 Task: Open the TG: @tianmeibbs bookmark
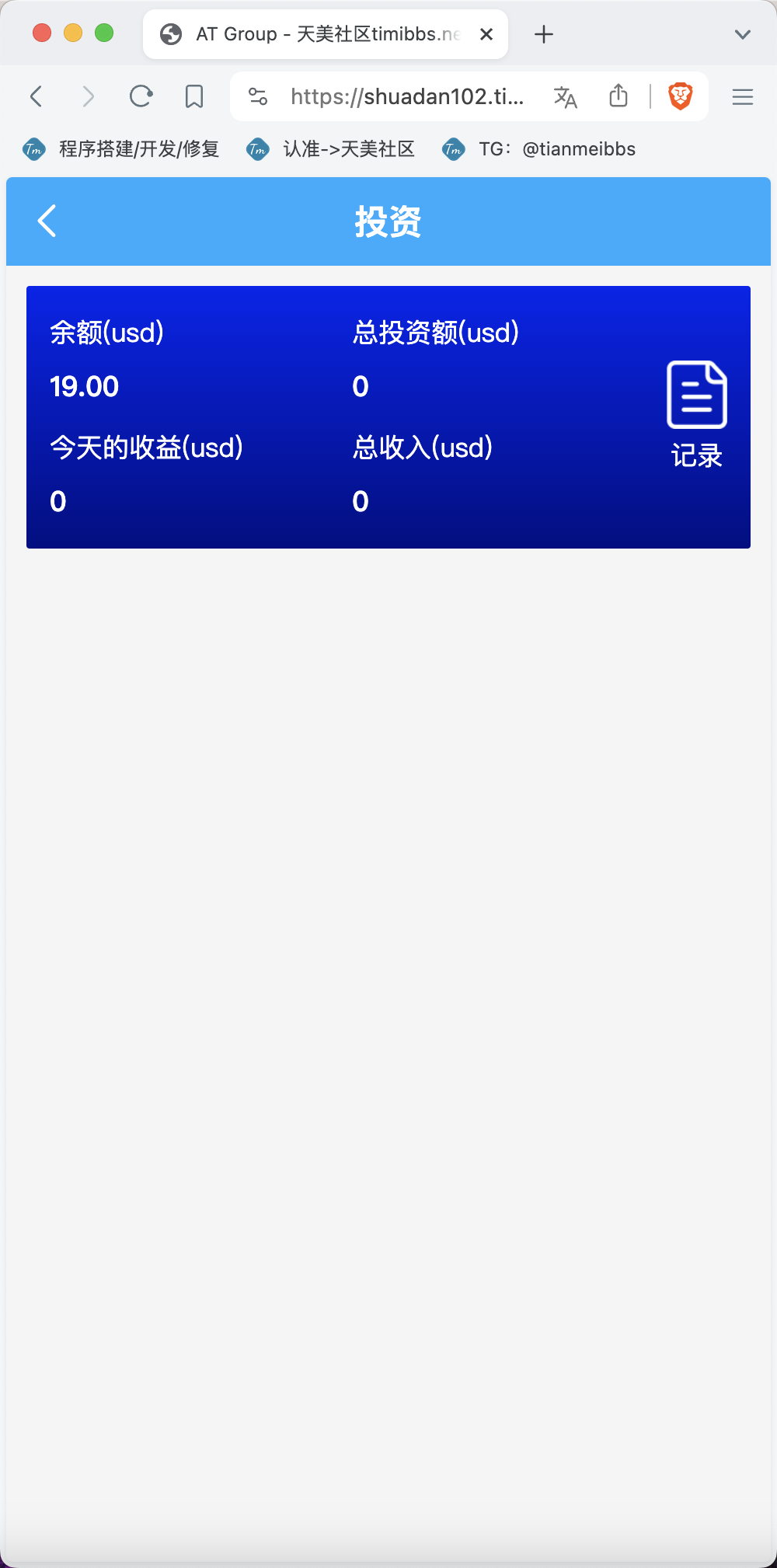click(539, 149)
